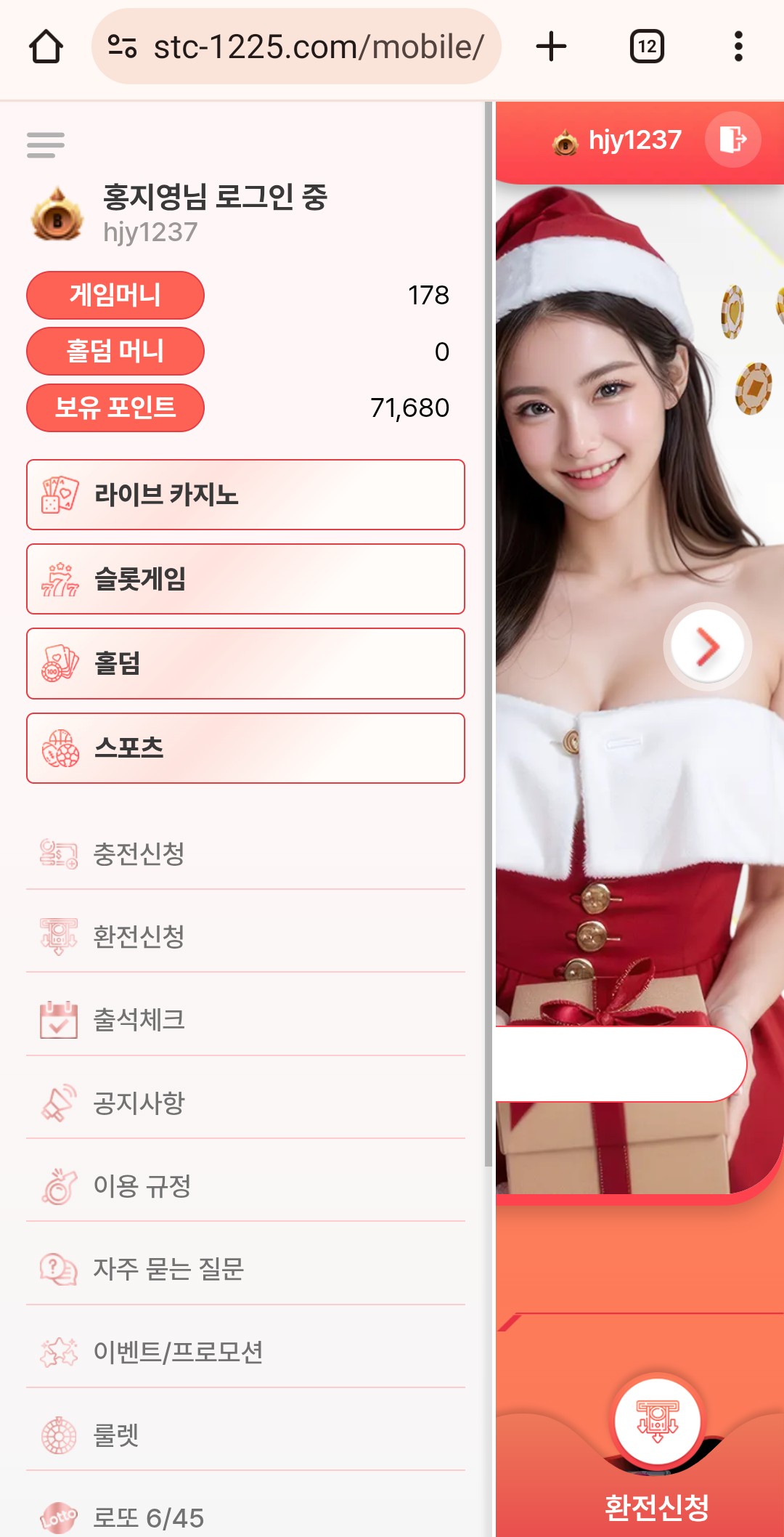Tap the browser home icon
Image resolution: width=784 pixels, height=1537 pixels.
(x=46, y=46)
